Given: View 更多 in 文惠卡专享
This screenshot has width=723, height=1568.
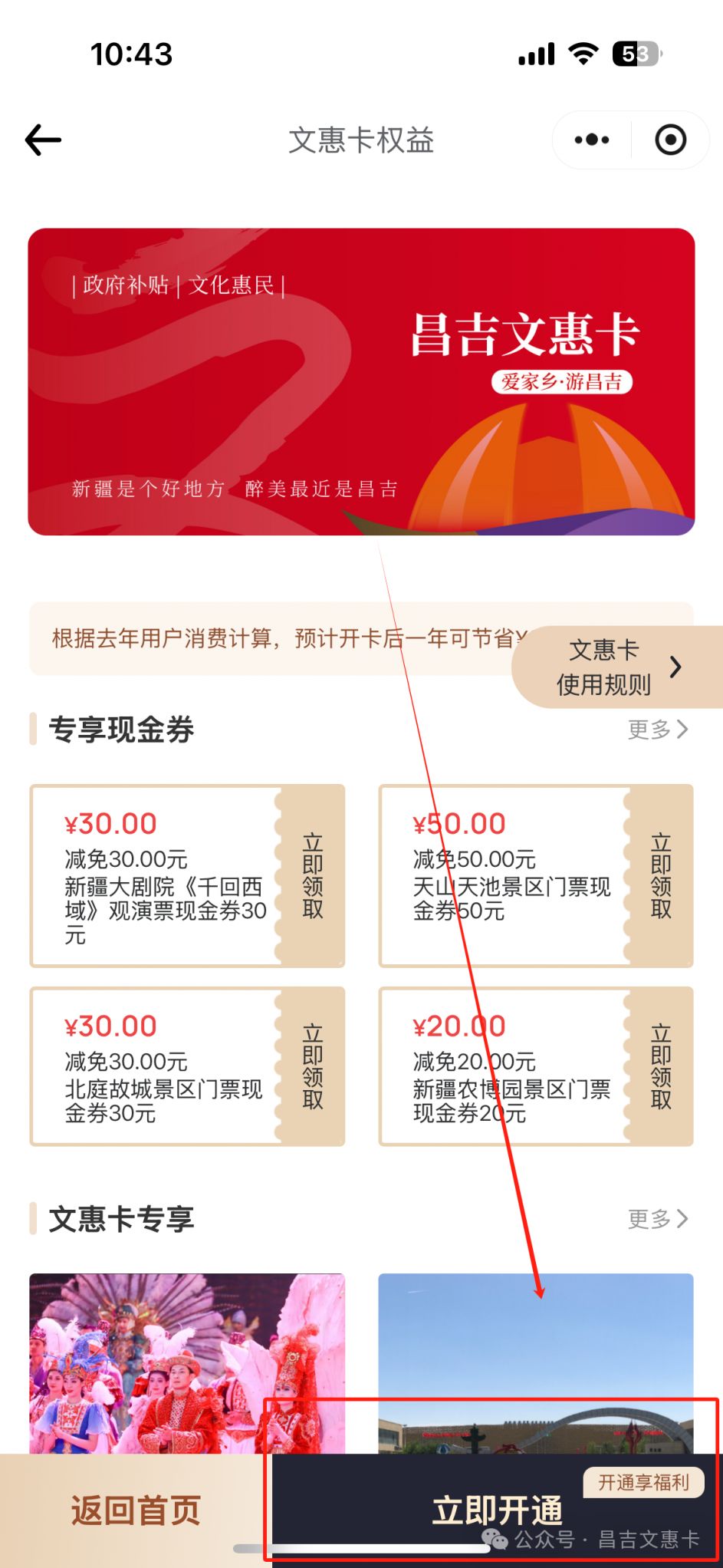Looking at the screenshot, I should 657,1219.
